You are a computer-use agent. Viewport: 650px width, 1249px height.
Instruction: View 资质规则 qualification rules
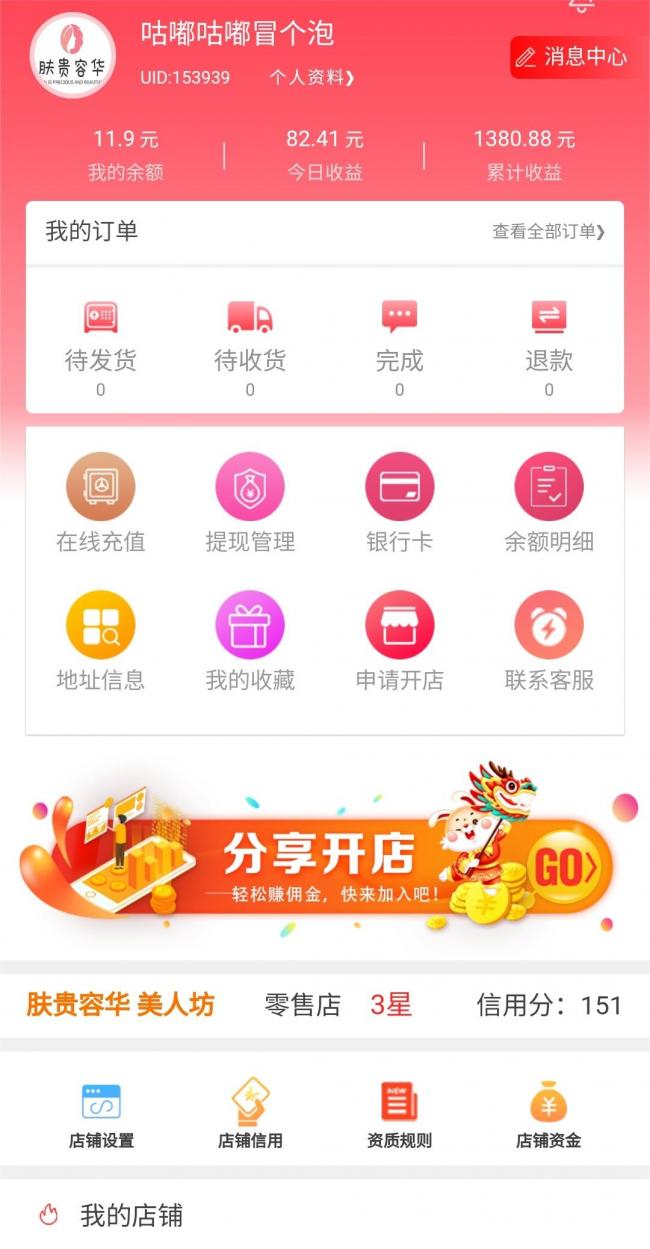pos(399,1115)
